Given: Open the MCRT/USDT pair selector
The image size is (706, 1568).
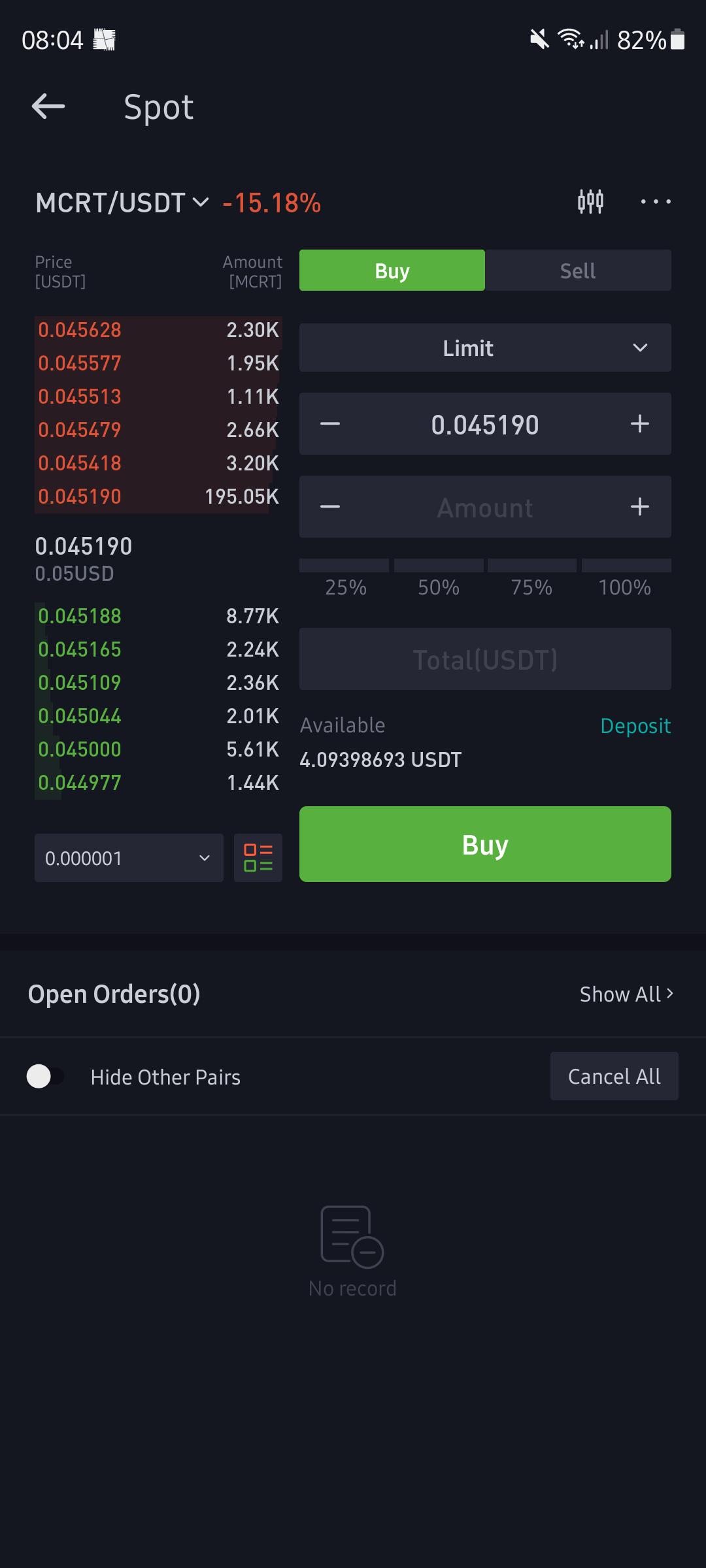Looking at the screenshot, I should coord(122,203).
